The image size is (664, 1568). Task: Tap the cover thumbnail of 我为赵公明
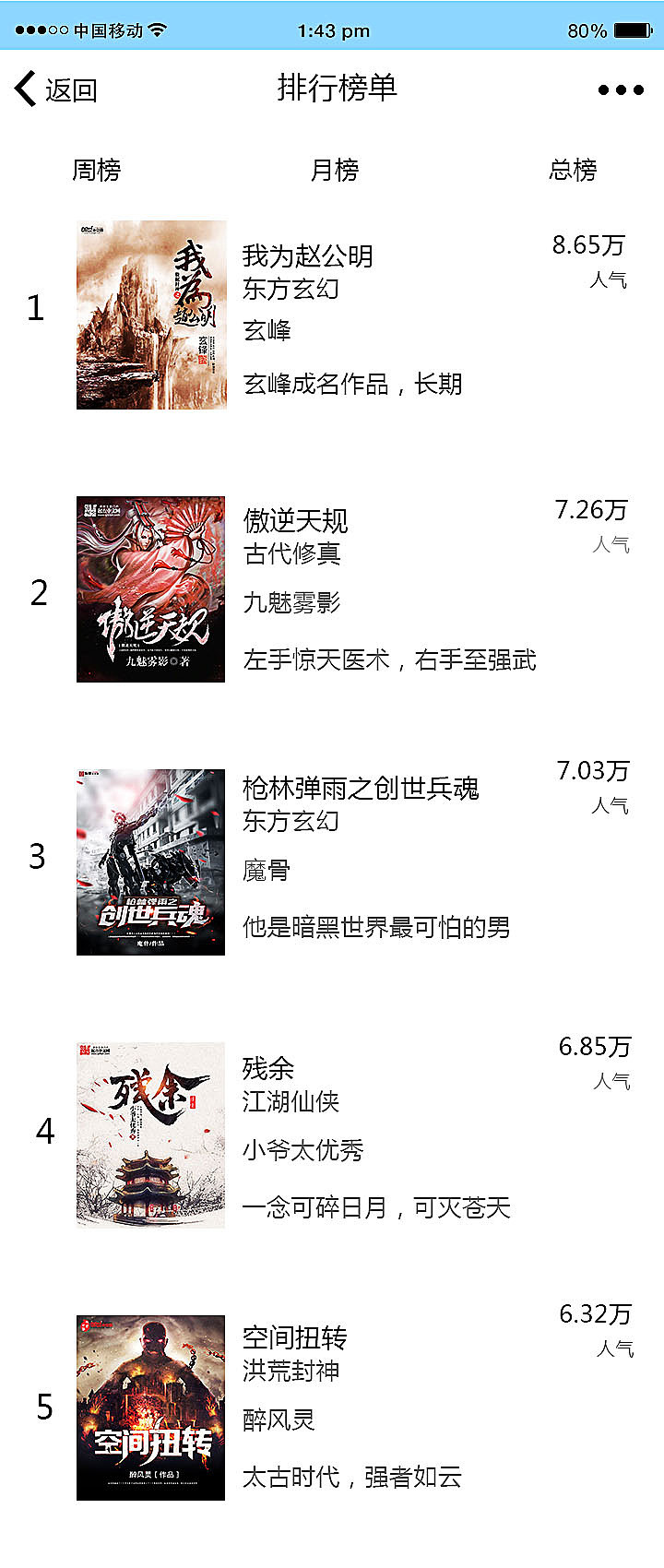tap(150, 314)
